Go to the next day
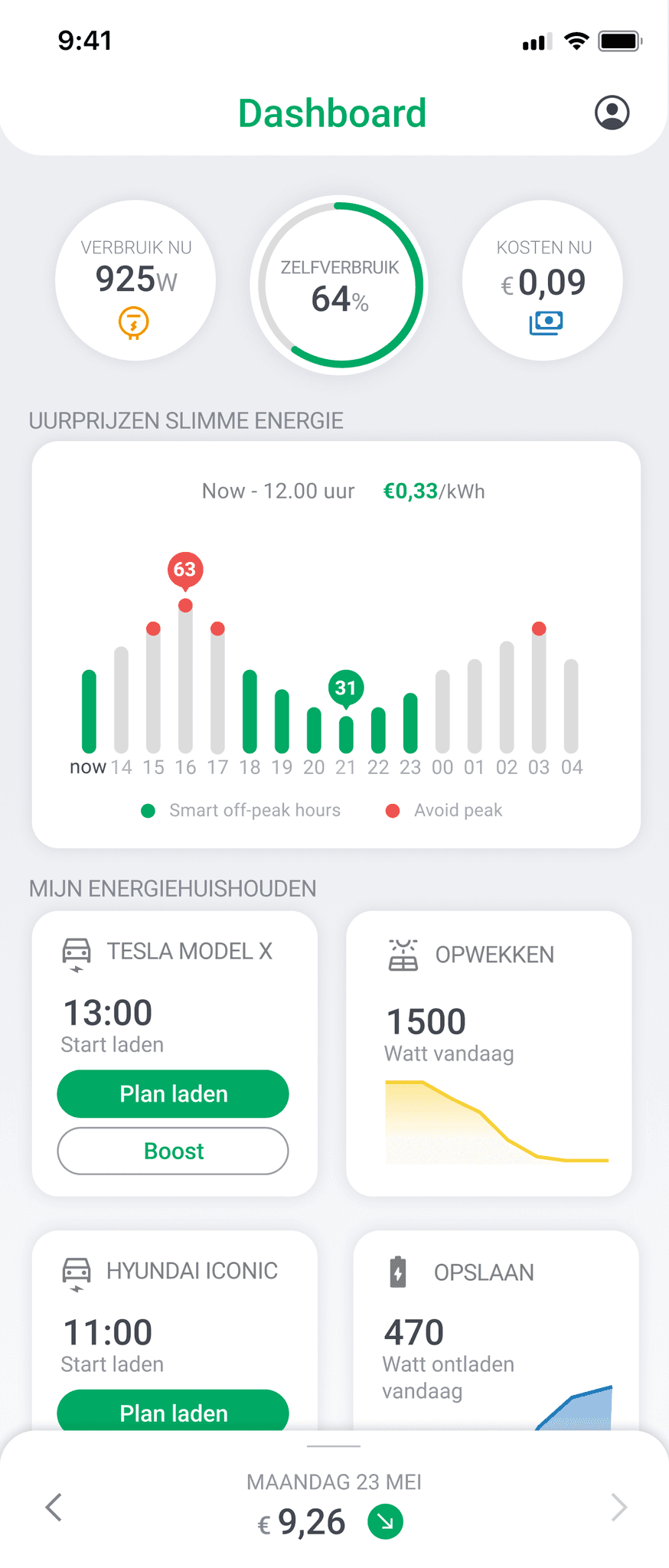This screenshot has width=669, height=1568. (618, 1507)
